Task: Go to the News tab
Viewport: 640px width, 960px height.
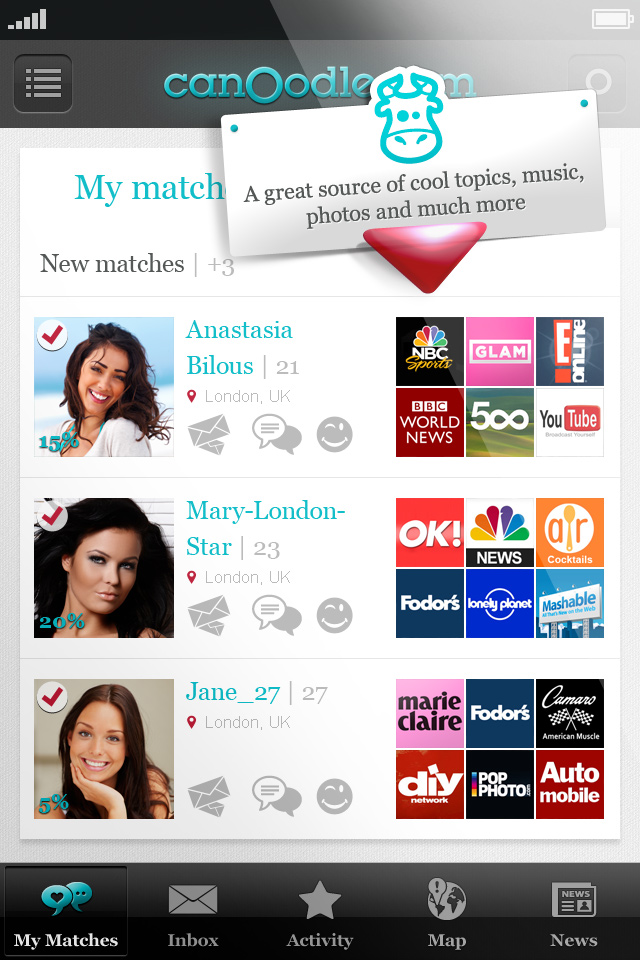Action: point(574,912)
